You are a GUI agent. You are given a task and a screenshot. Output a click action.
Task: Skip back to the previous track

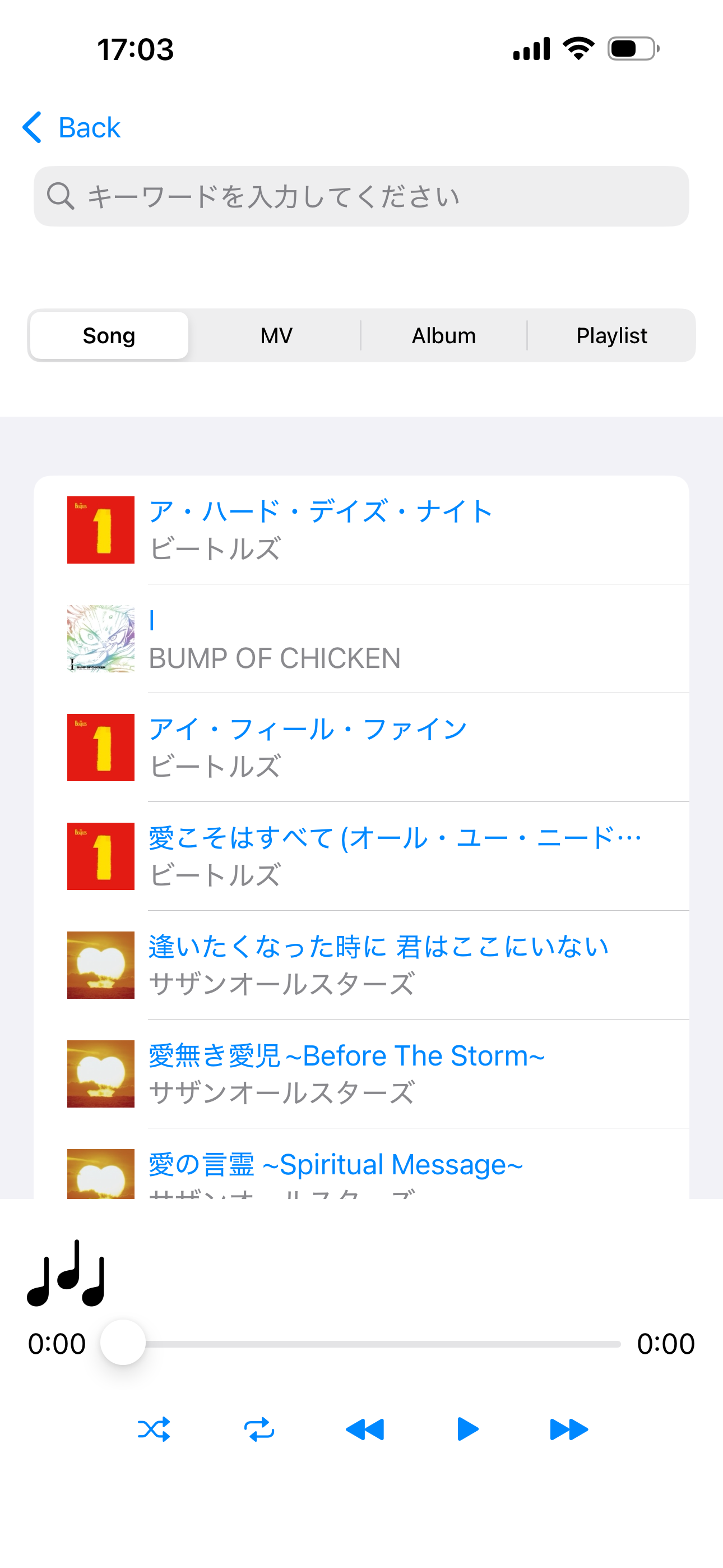pyautogui.click(x=364, y=1429)
